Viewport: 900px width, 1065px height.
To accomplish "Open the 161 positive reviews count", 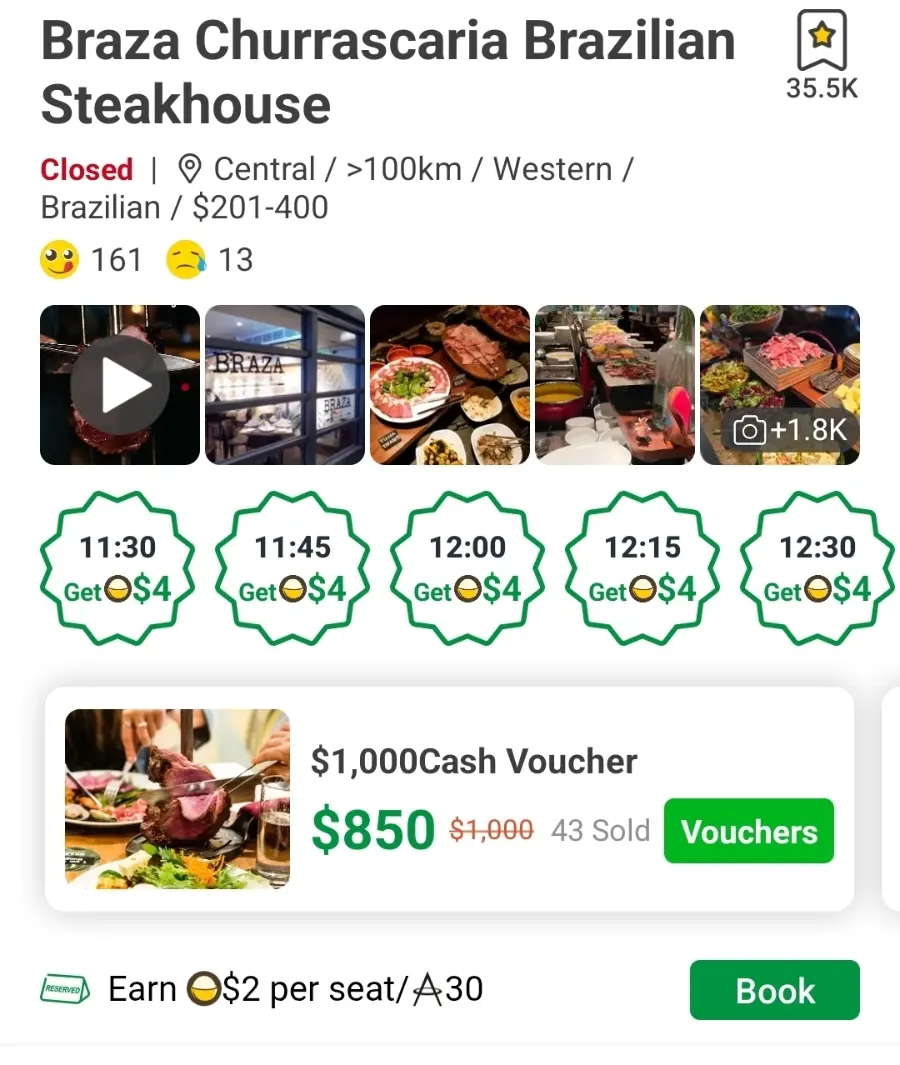I will (92, 260).
